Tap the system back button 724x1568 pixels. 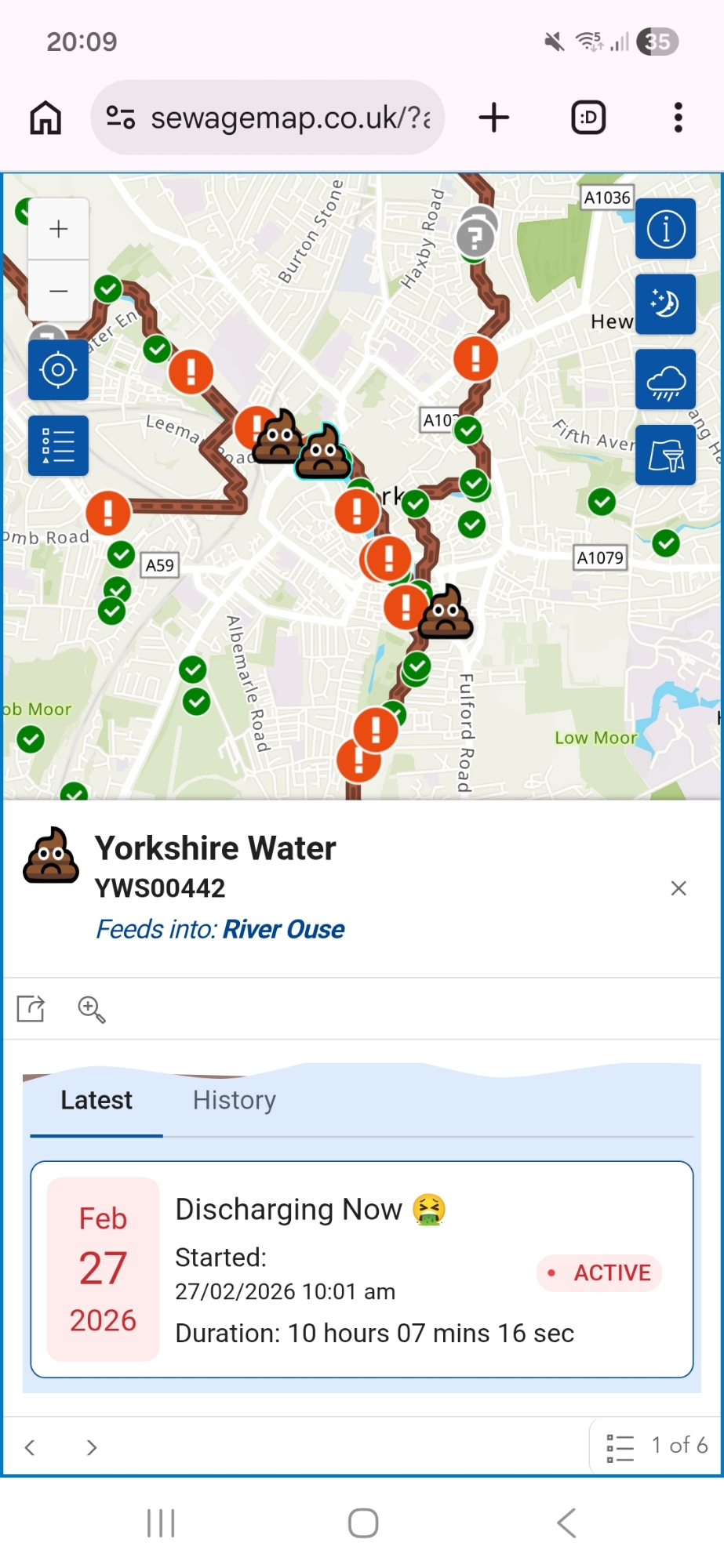coord(566,1523)
